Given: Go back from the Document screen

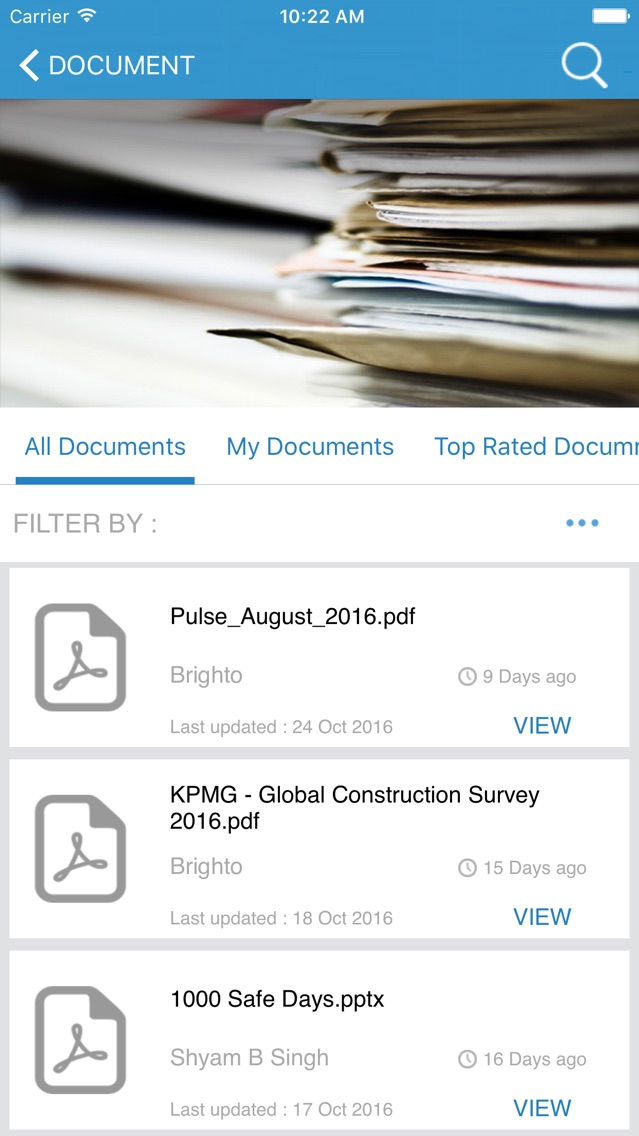Looking at the screenshot, I should [30, 66].
